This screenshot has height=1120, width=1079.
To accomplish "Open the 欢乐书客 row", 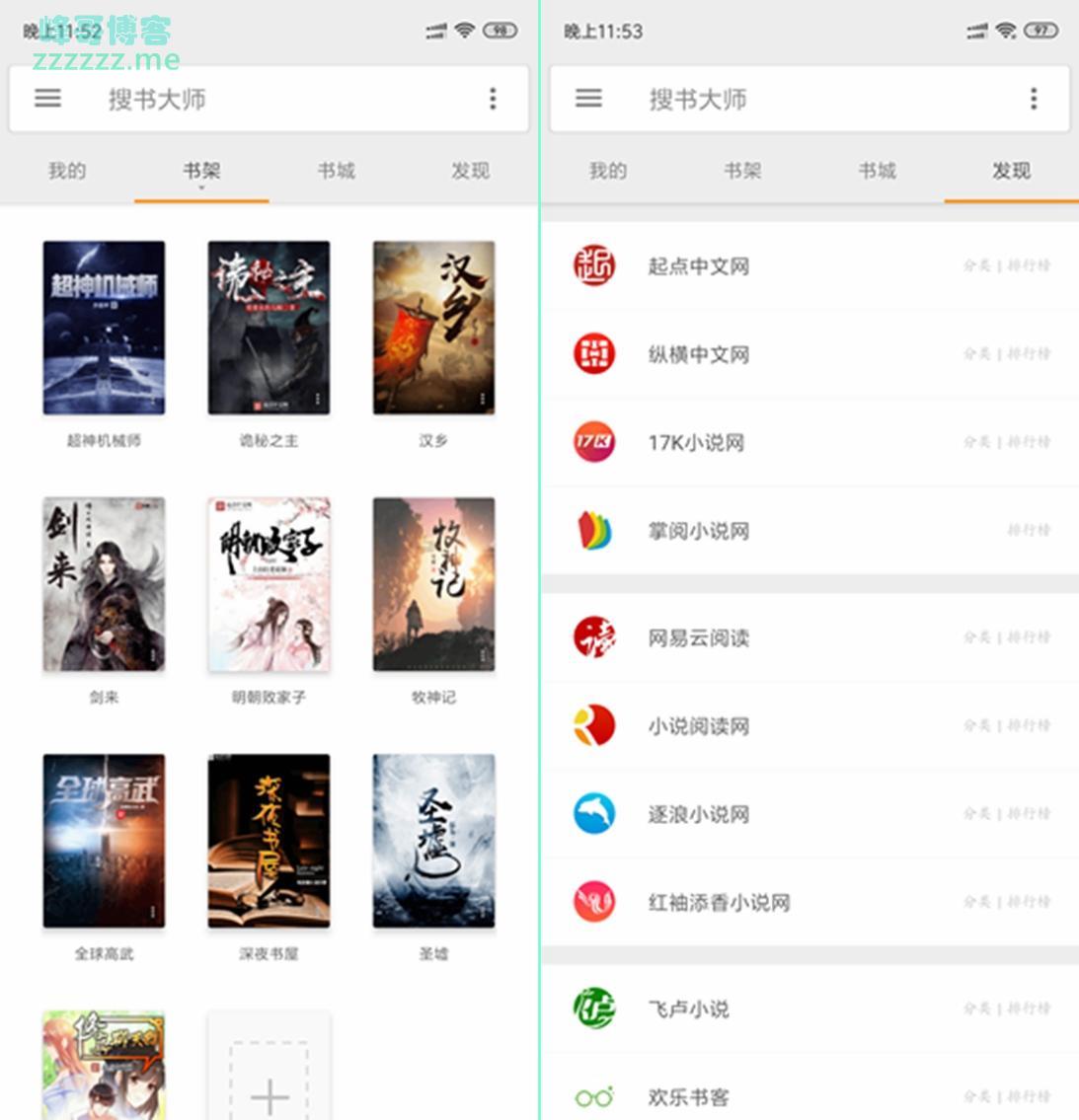I will point(688,1096).
